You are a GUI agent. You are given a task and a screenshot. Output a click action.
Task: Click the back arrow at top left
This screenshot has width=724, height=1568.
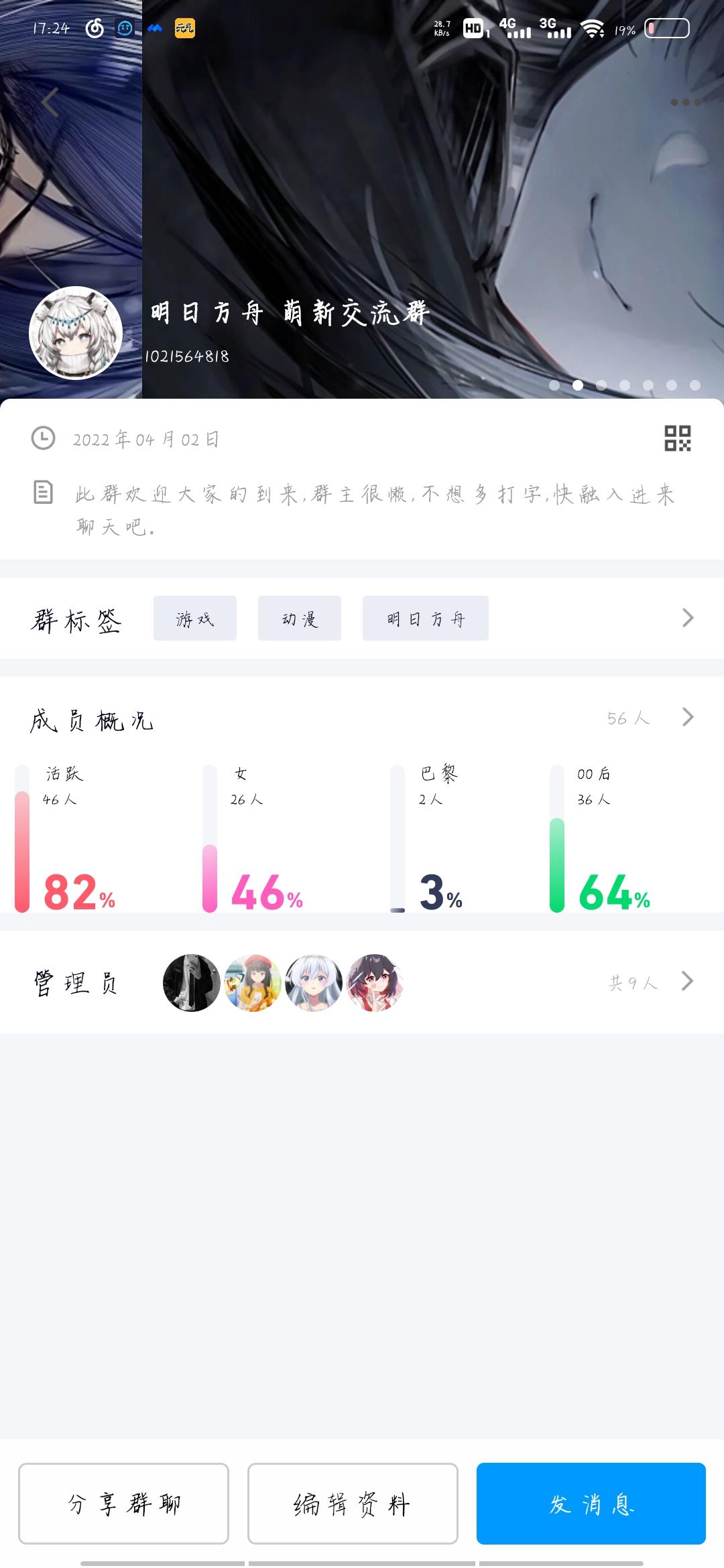pyautogui.click(x=50, y=102)
